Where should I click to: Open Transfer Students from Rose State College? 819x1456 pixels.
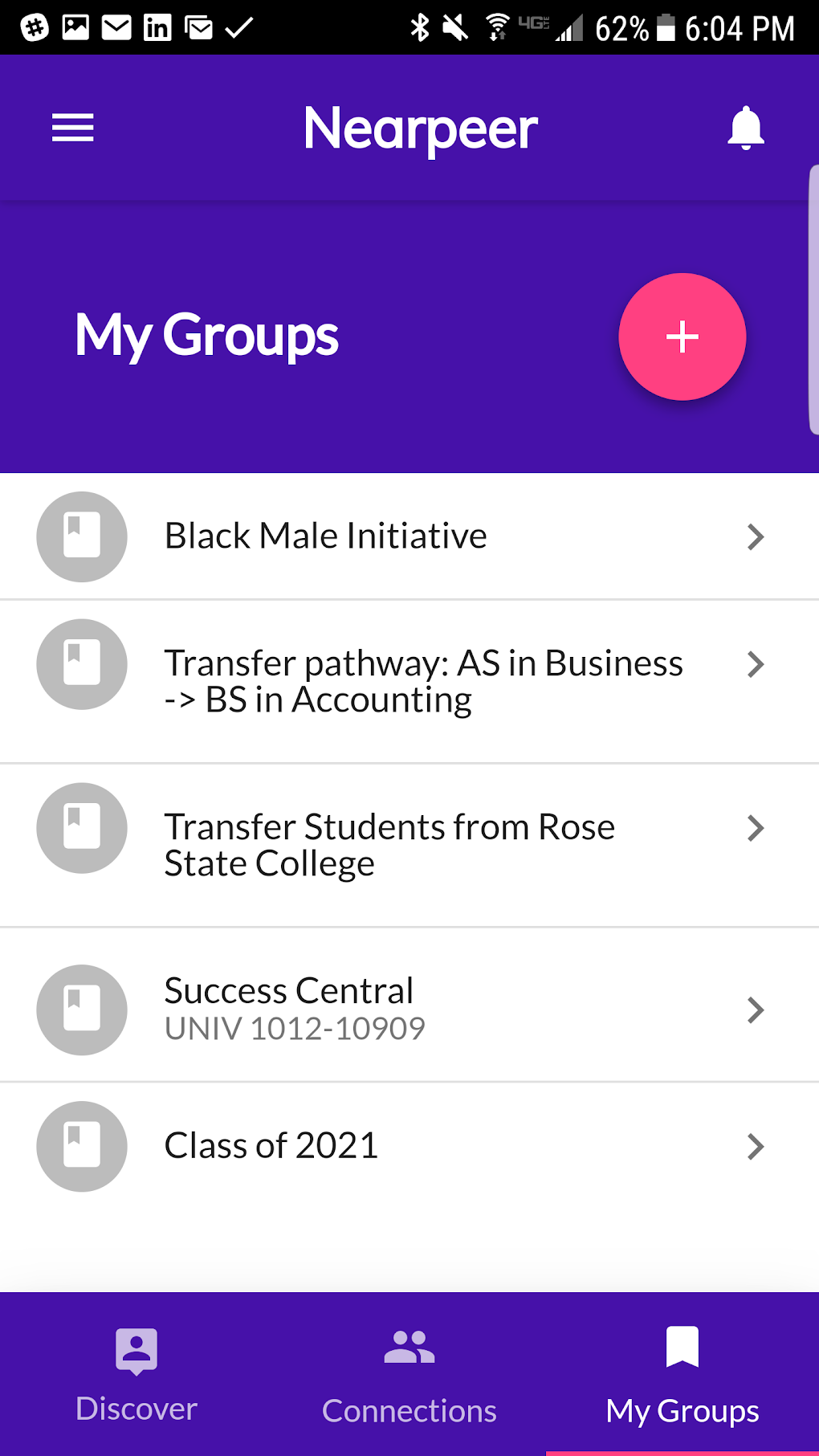pos(409,845)
